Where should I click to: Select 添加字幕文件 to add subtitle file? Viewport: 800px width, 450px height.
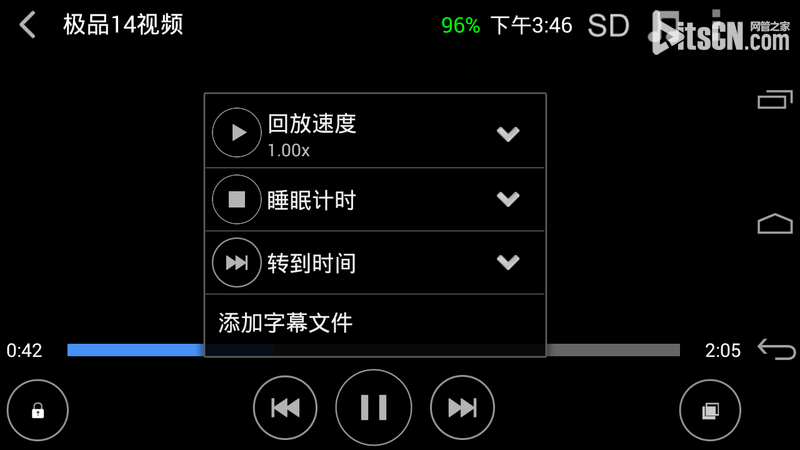point(286,323)
